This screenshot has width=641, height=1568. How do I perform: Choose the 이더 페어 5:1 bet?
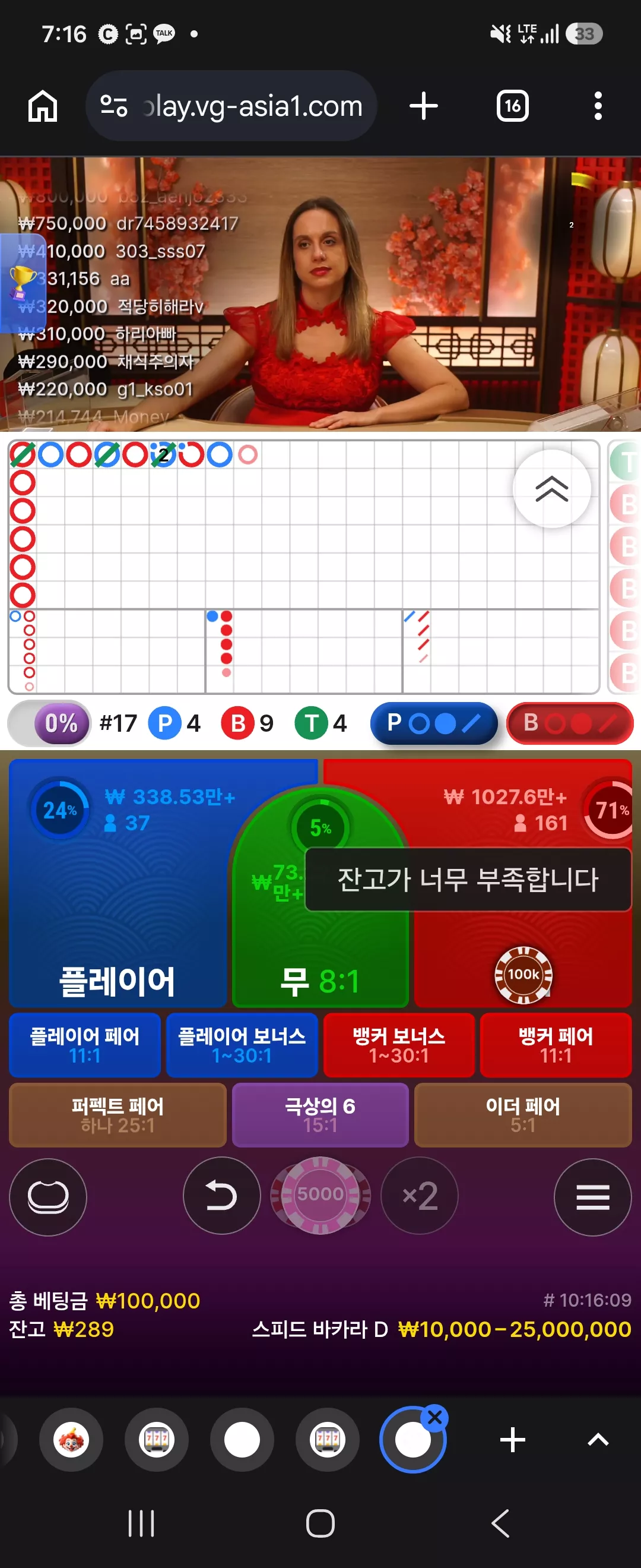tap(523, 1115)
